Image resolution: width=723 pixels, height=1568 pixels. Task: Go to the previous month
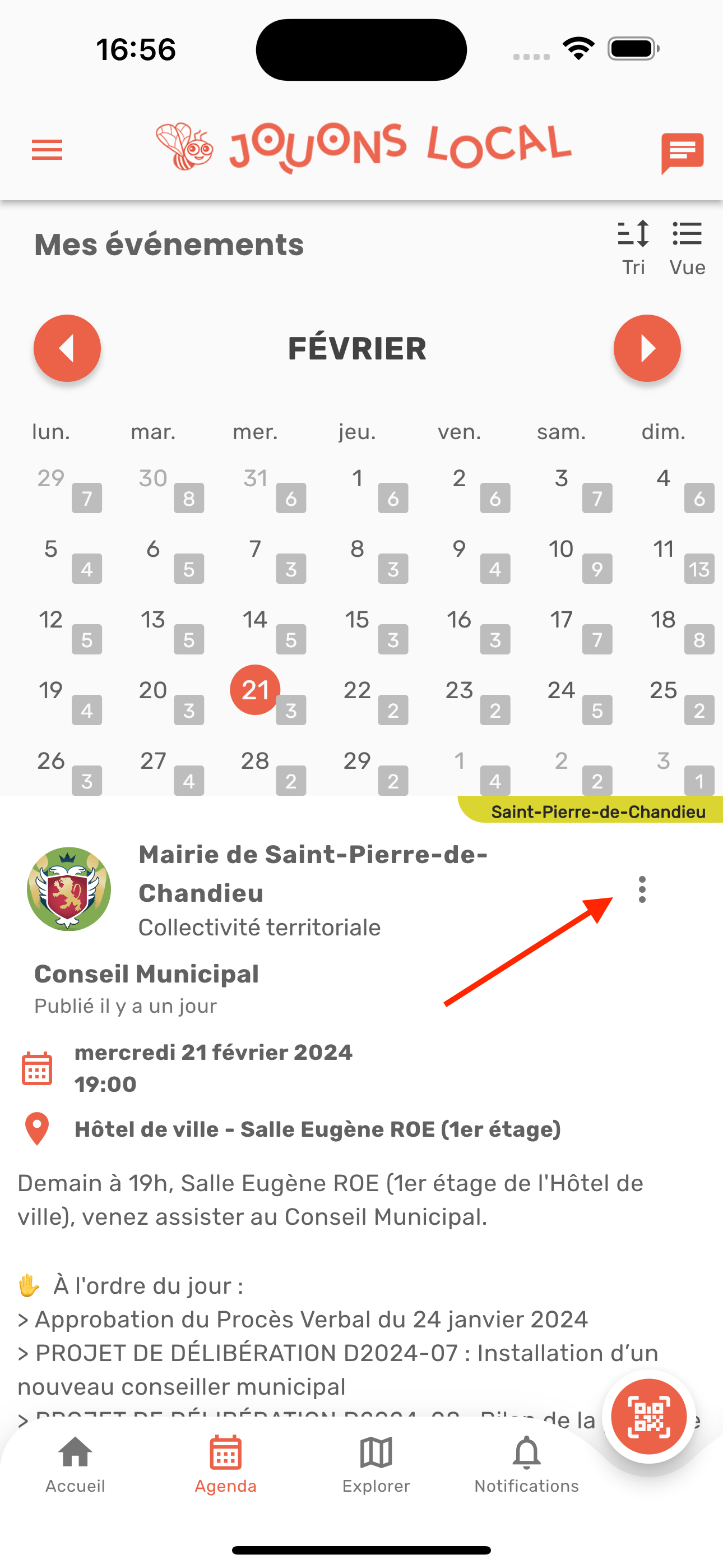tap(67, 348)
